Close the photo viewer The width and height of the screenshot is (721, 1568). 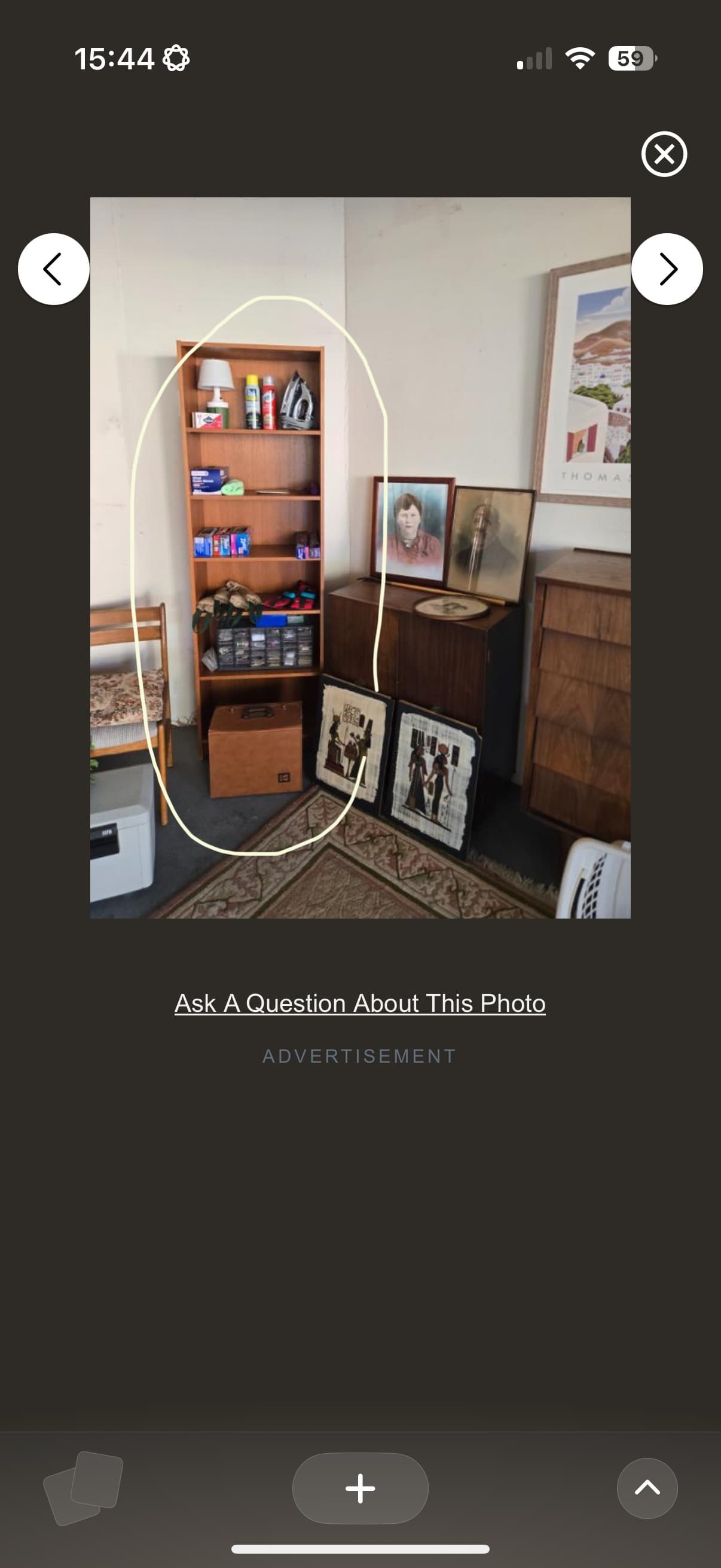[664, 154]
